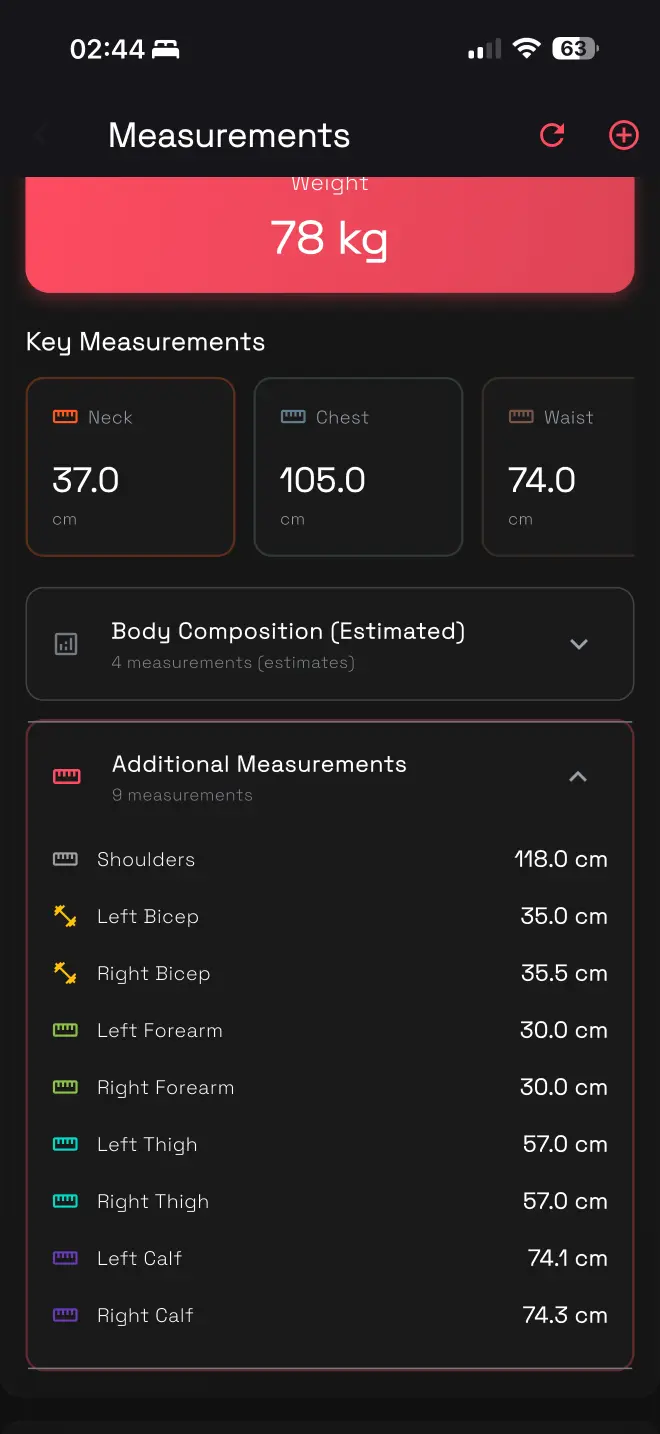Expand Body Composition (Estimated) section
This screenshot has width=660, height=1434.
[x=578, y=644]
